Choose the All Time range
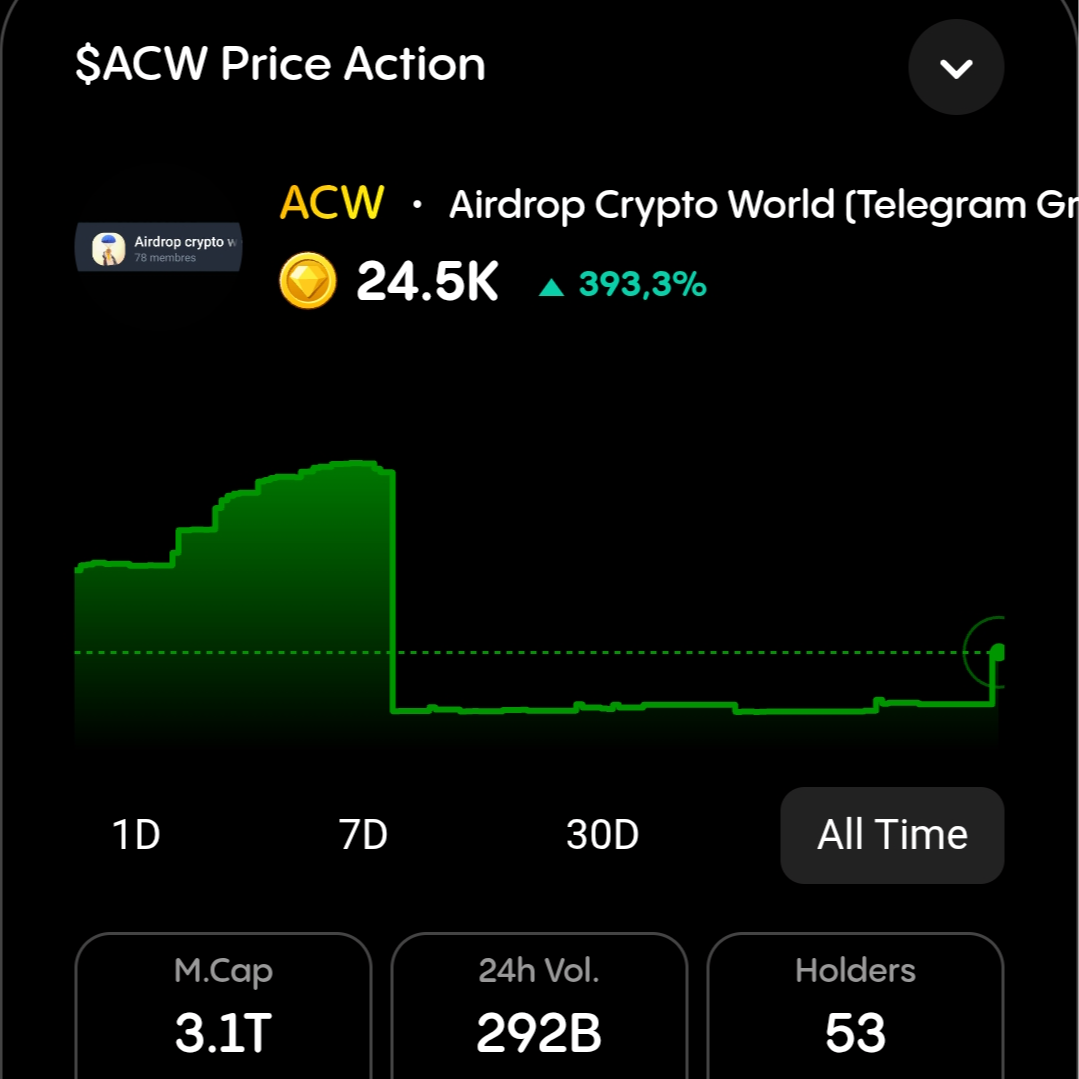Viewport: 1079px width, 1079px height. tap(892, 835)
